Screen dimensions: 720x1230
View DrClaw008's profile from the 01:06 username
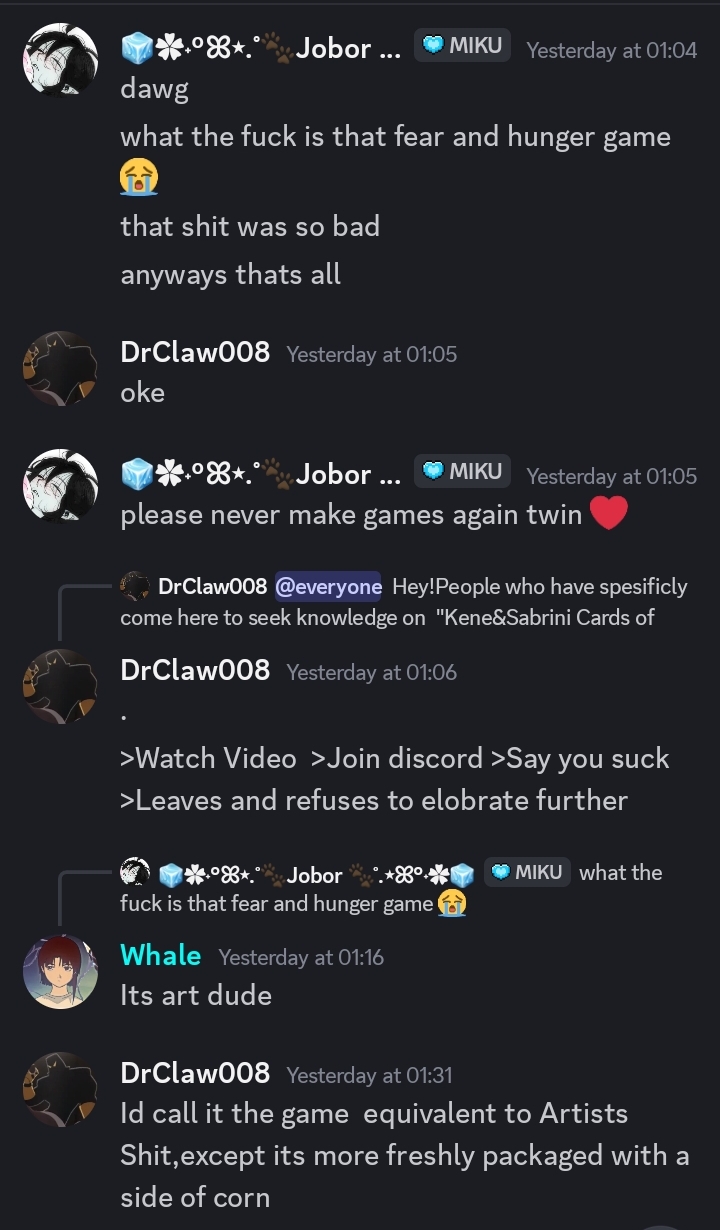pyautogui.click(x=195, y=670)
